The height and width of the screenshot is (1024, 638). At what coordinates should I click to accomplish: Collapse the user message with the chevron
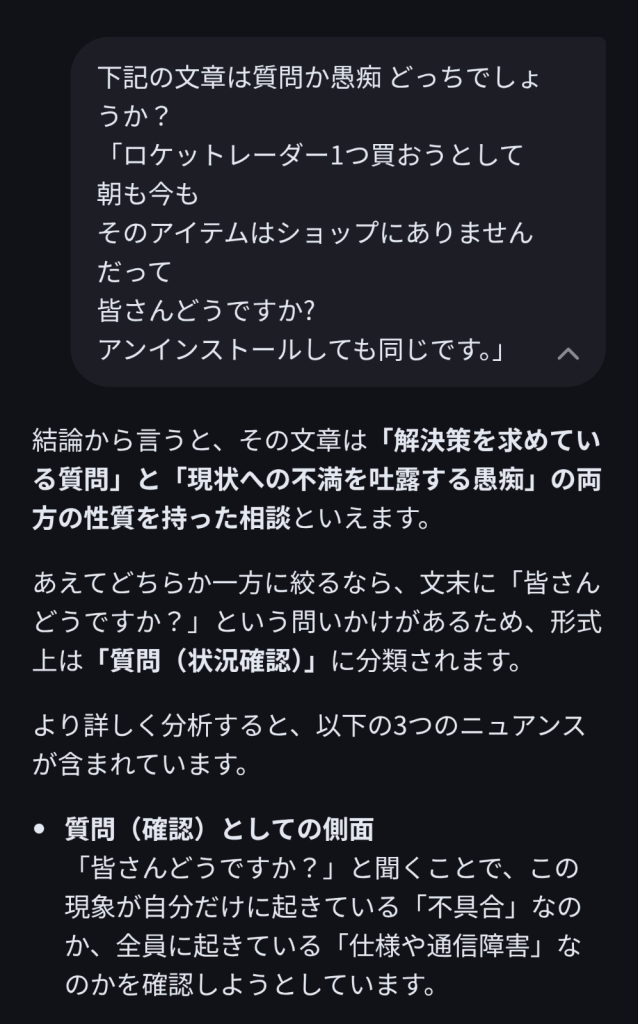[x=568, y=353]
